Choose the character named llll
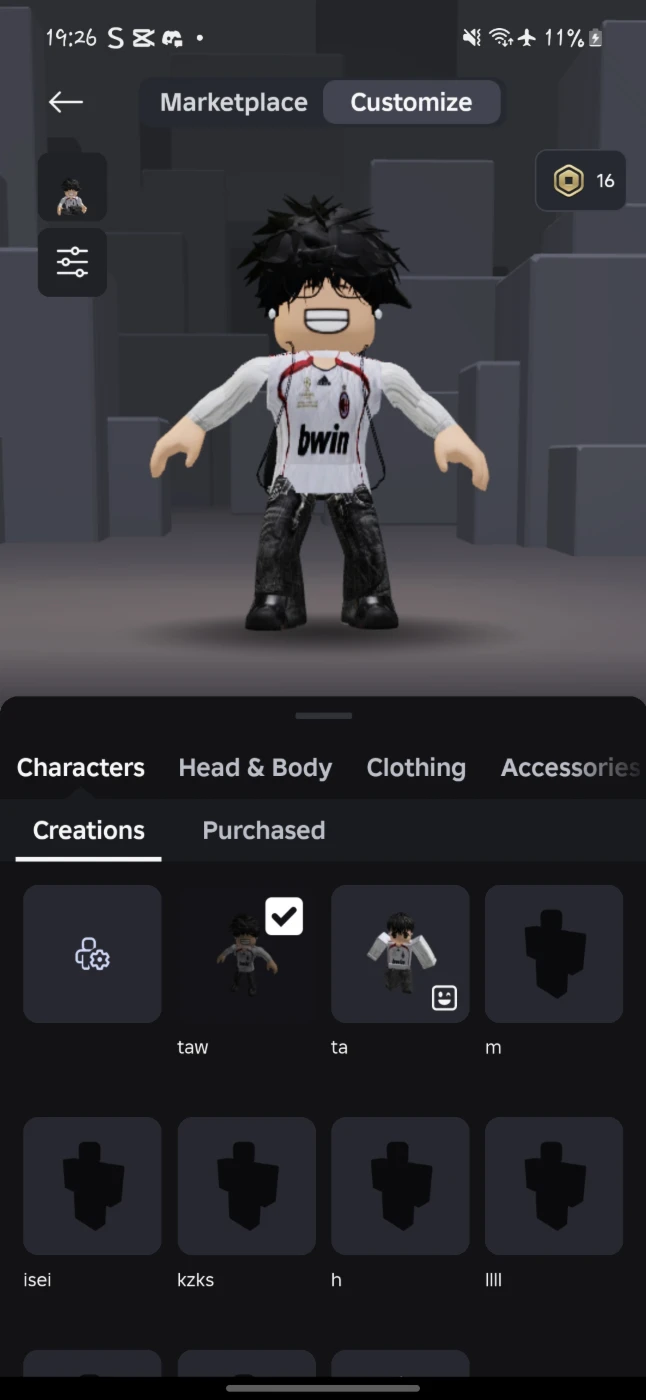Screen dimensions: 646x1400 554,1186
